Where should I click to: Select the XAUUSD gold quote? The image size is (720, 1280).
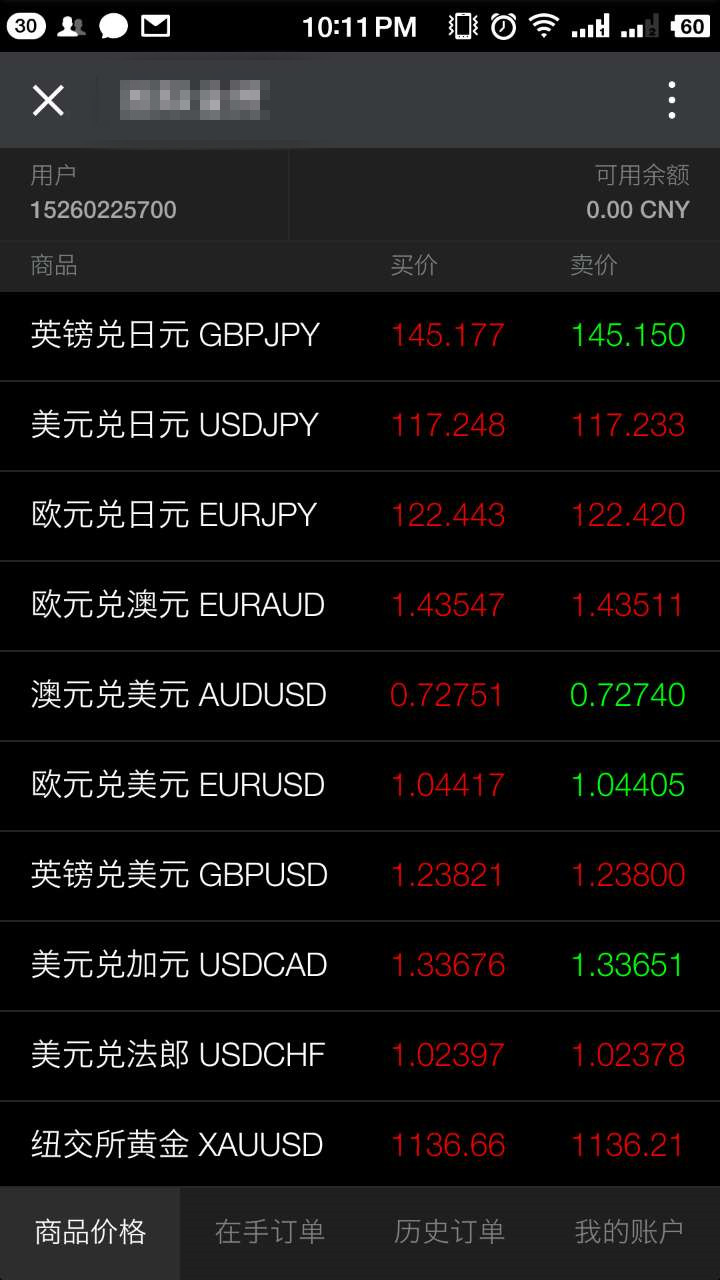360,1145
